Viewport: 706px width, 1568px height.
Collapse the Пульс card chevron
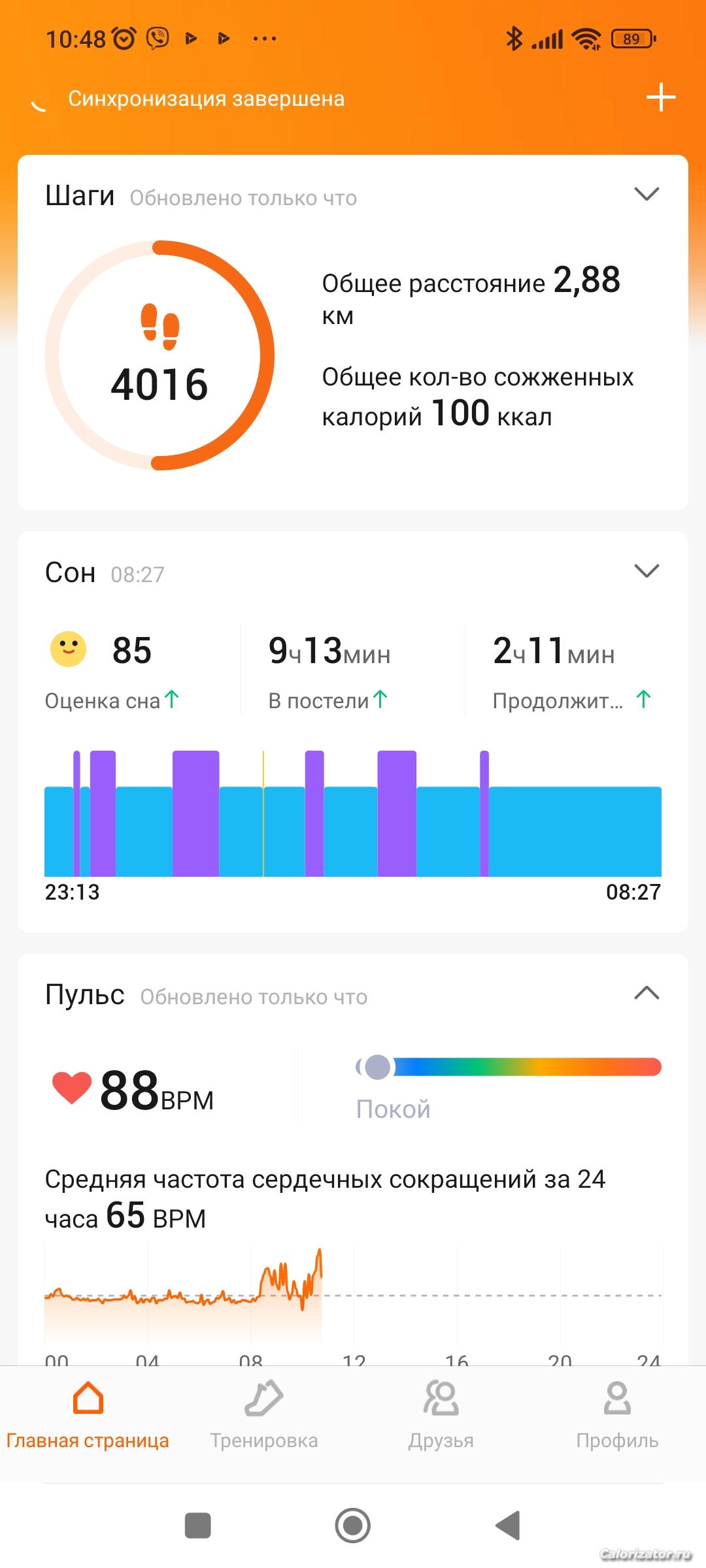647,994
